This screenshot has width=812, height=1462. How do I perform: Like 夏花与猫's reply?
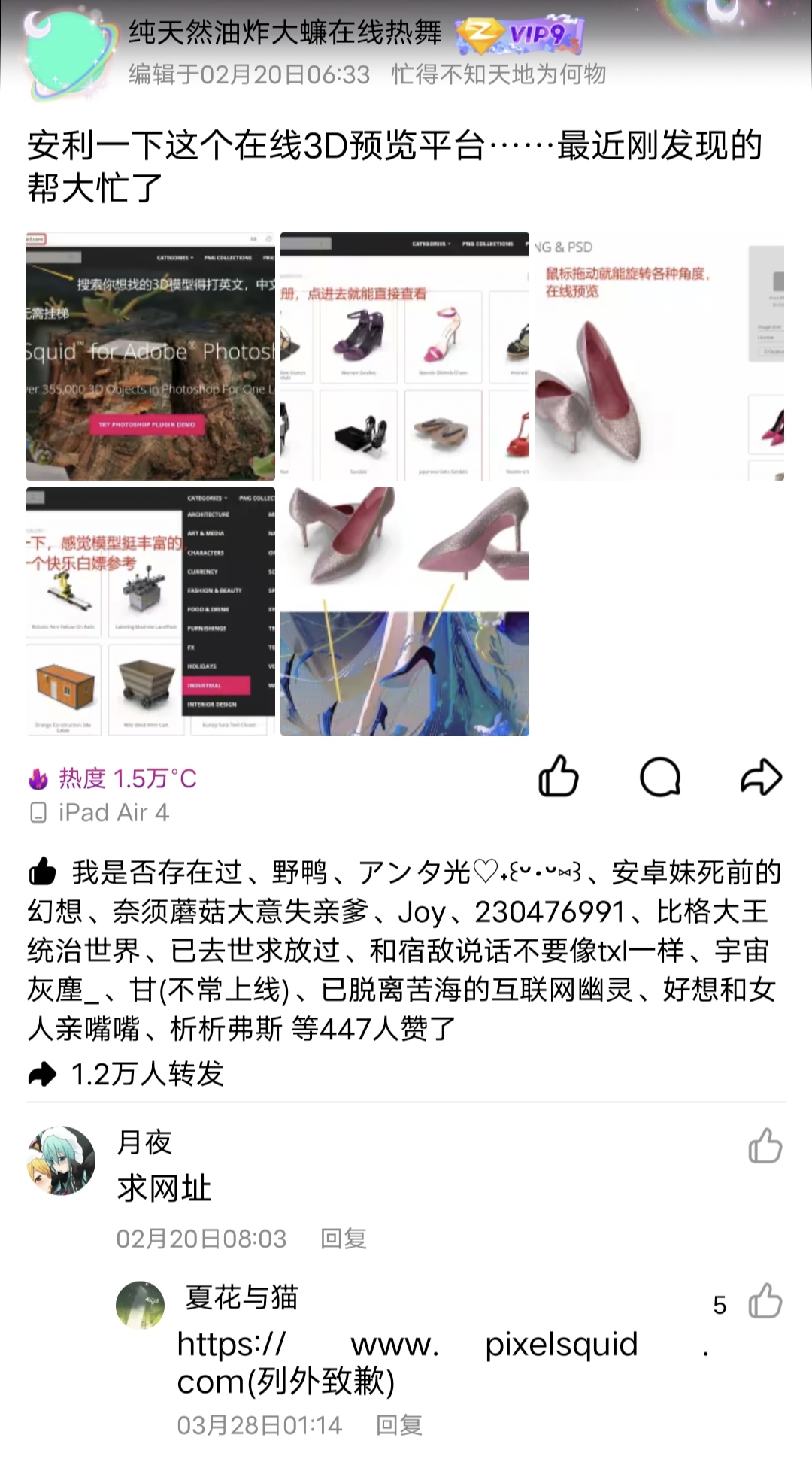(x=765, y=1301)
